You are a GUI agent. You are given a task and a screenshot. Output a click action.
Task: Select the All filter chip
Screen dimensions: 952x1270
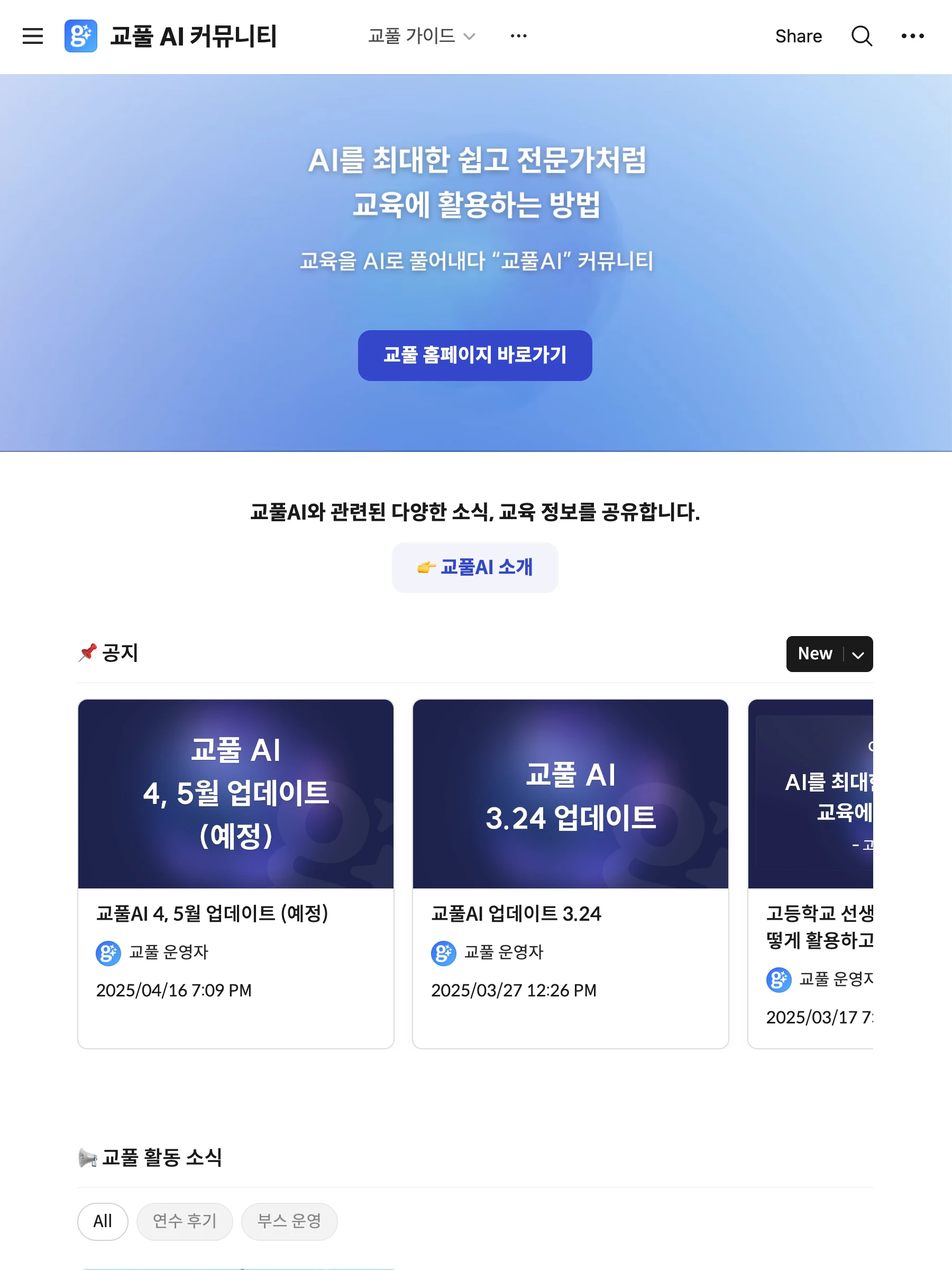pyautogui.click(x=103, y=1221)
